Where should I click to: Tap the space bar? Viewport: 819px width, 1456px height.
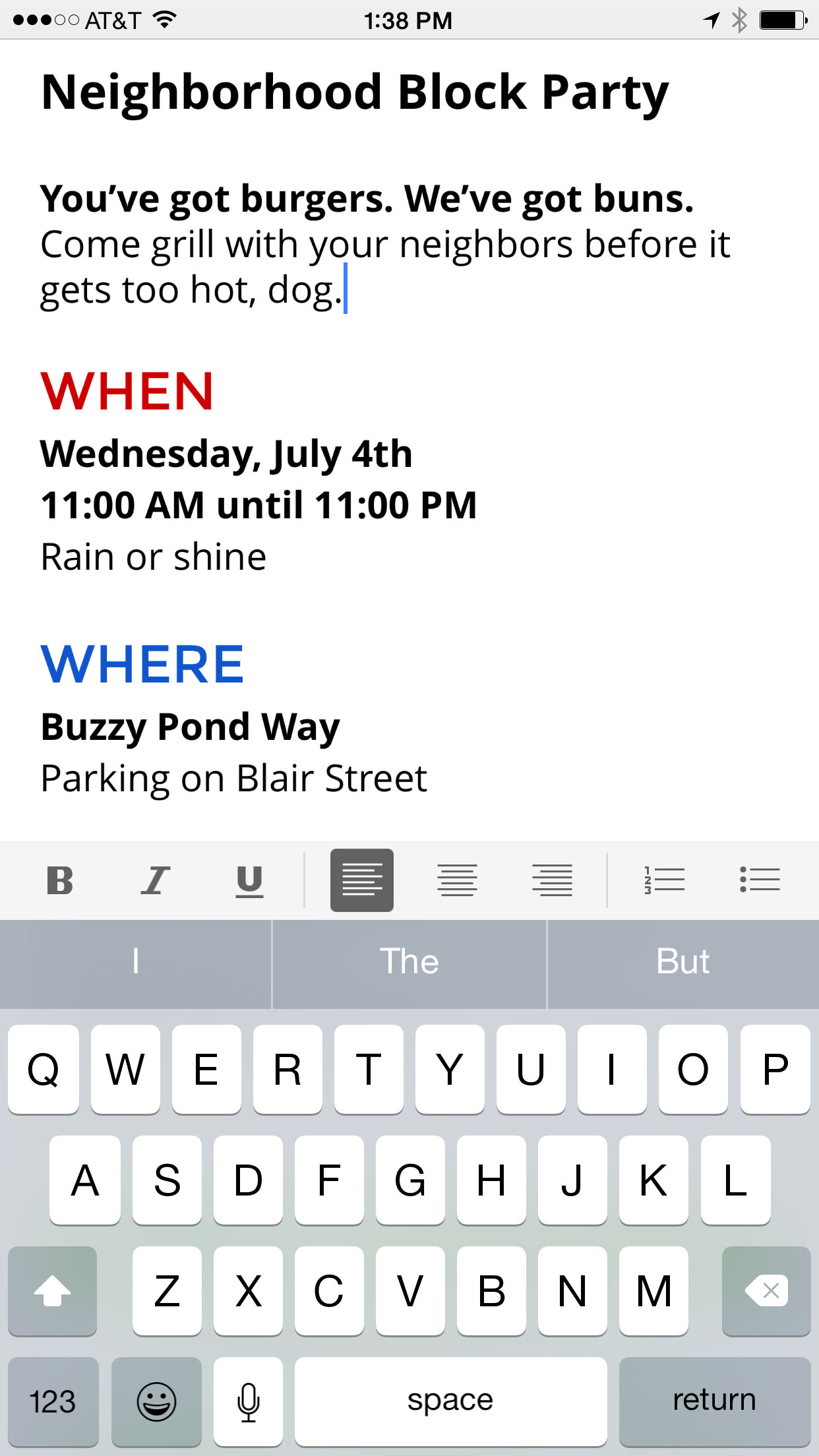(x=450, y=1400)
